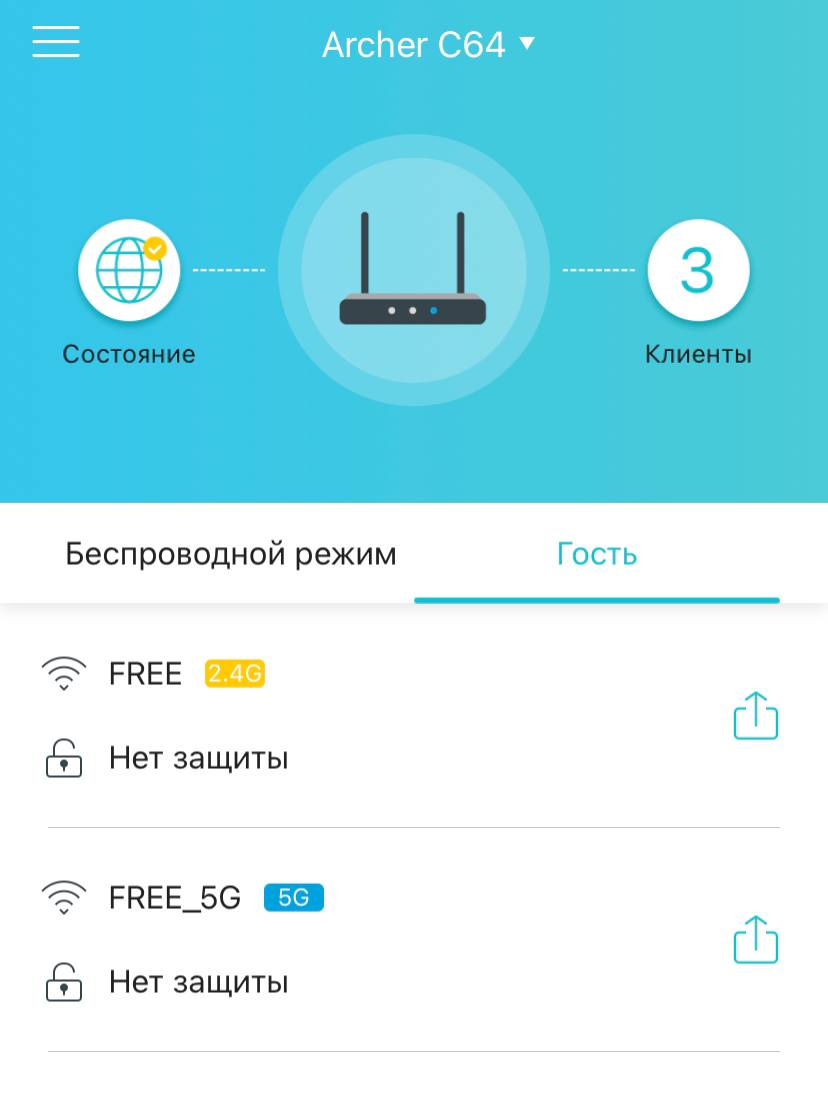Open the lock icon under FREE network
The image size is (828, 1107).
coord(64,758)
